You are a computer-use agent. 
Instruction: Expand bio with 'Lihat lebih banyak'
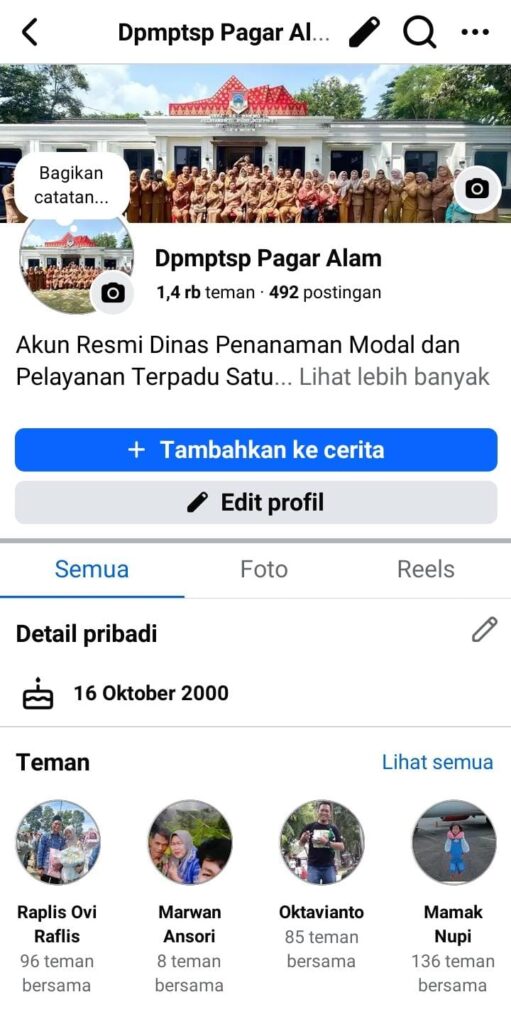tap(394, 377)
